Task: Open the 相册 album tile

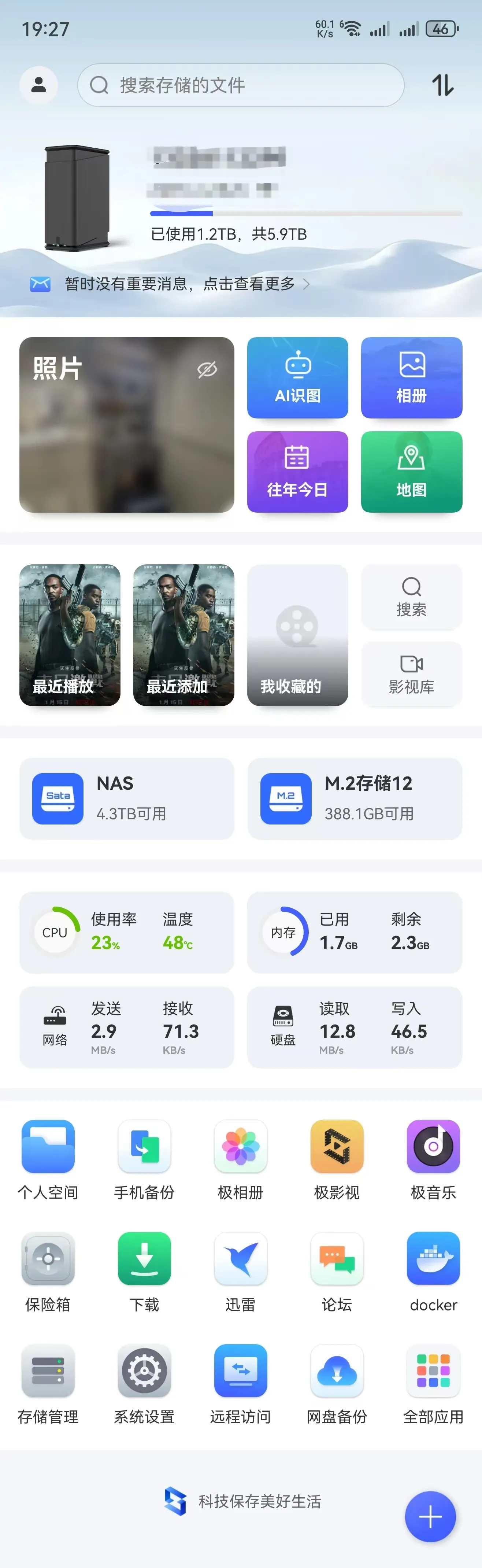Action: tap(411, 378)
